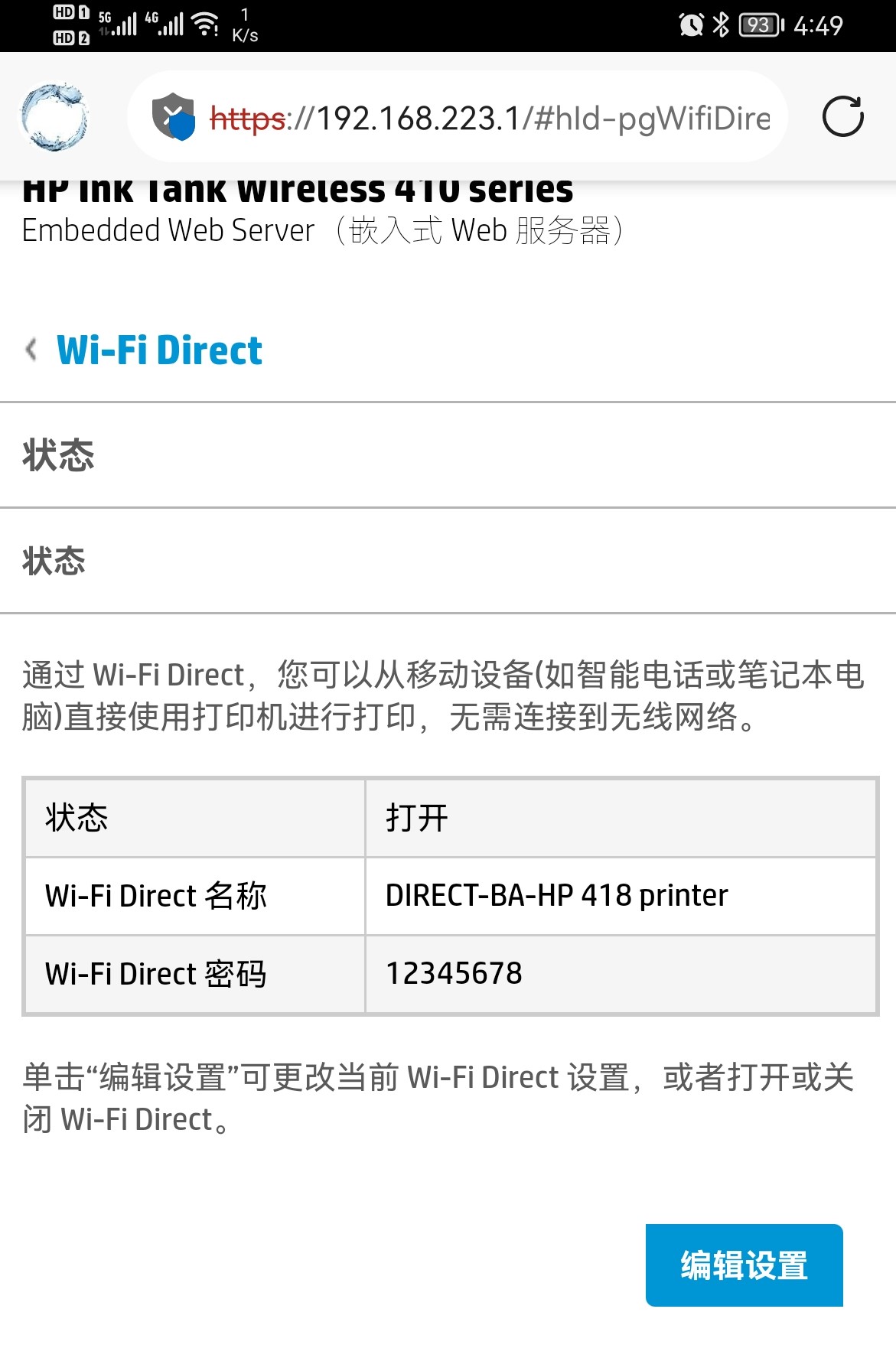Open the Wi-Fi Direct heading link
The height and width of the screenshot is (1348, 896).
pyautogui.click(x=158, y=350)
